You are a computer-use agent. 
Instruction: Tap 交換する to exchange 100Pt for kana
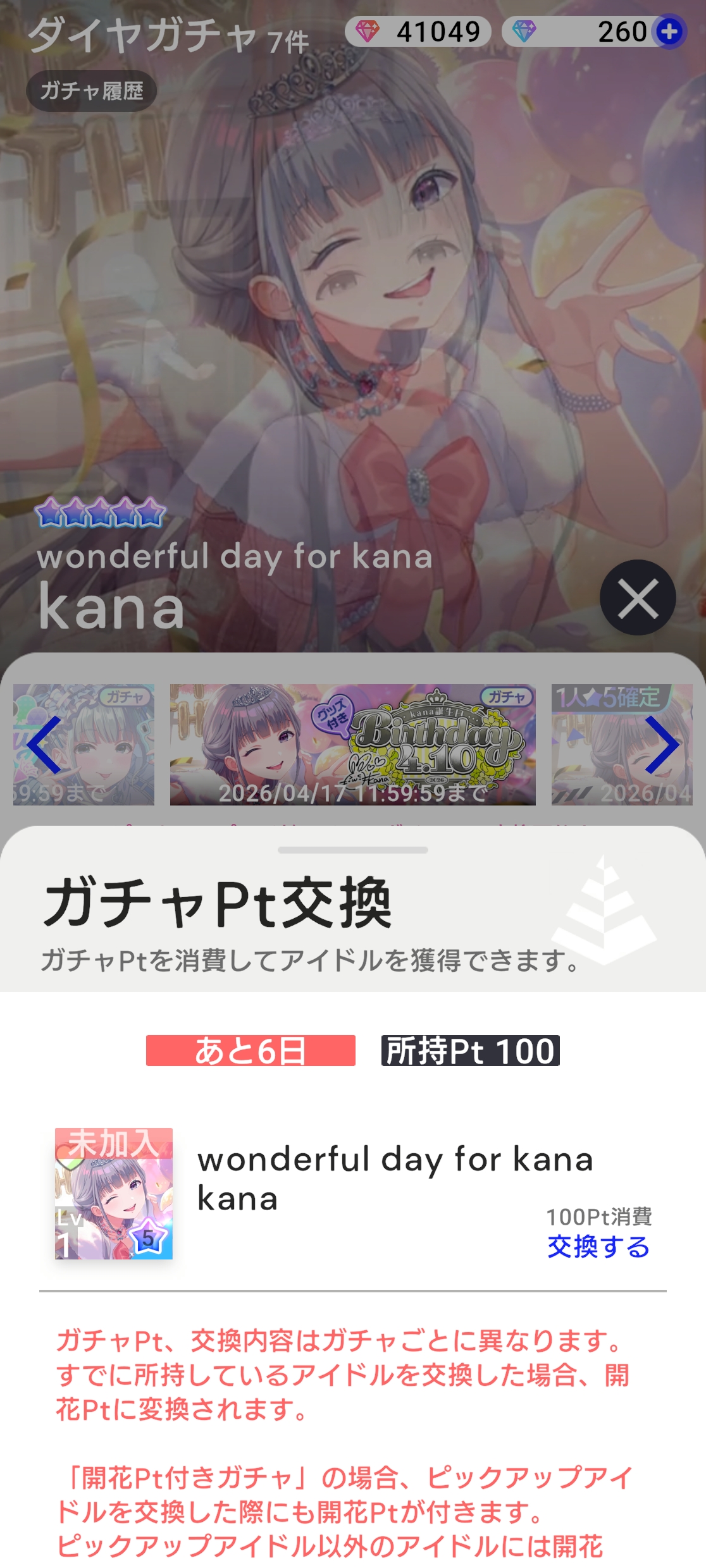tap(598, 1246)
